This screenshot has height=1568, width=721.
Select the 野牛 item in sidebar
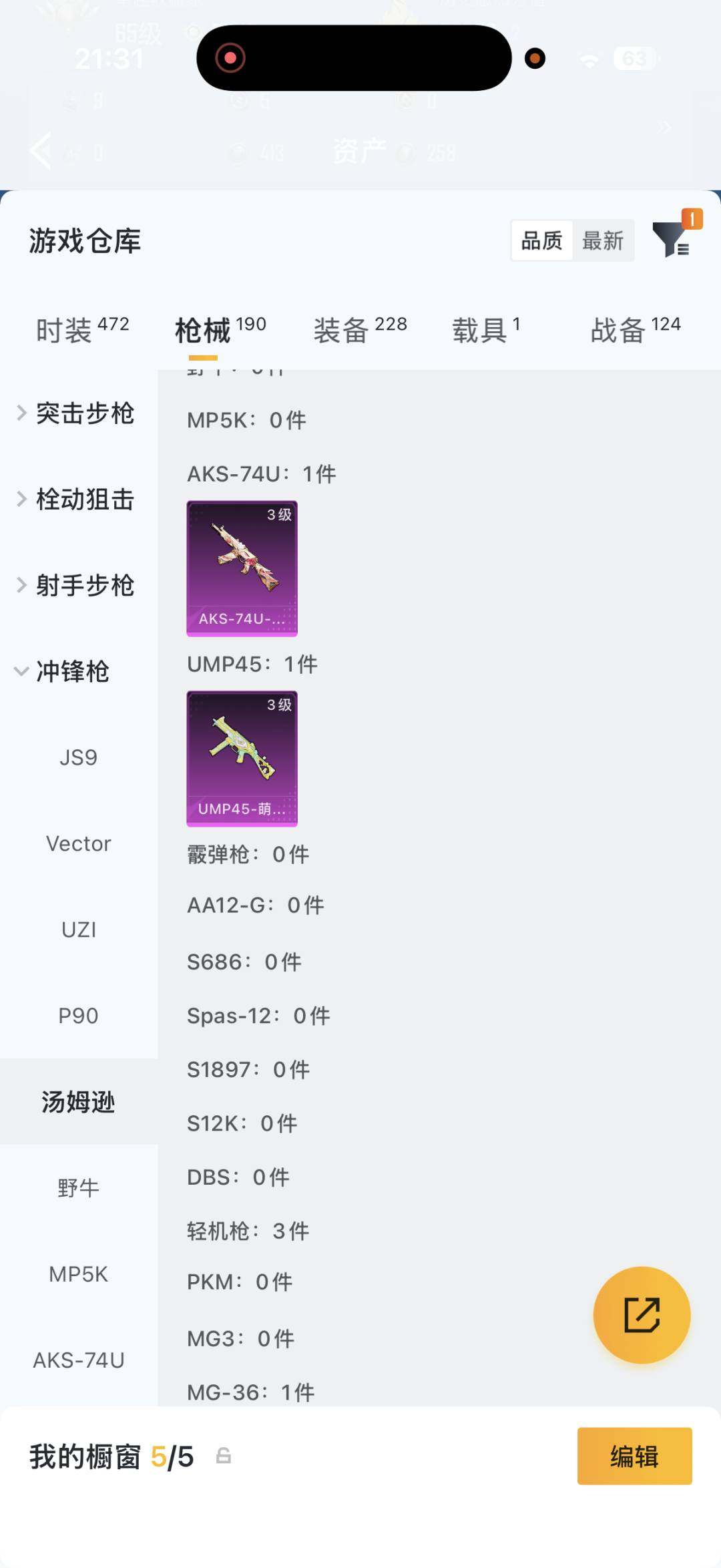click(x=78, y=1188)
